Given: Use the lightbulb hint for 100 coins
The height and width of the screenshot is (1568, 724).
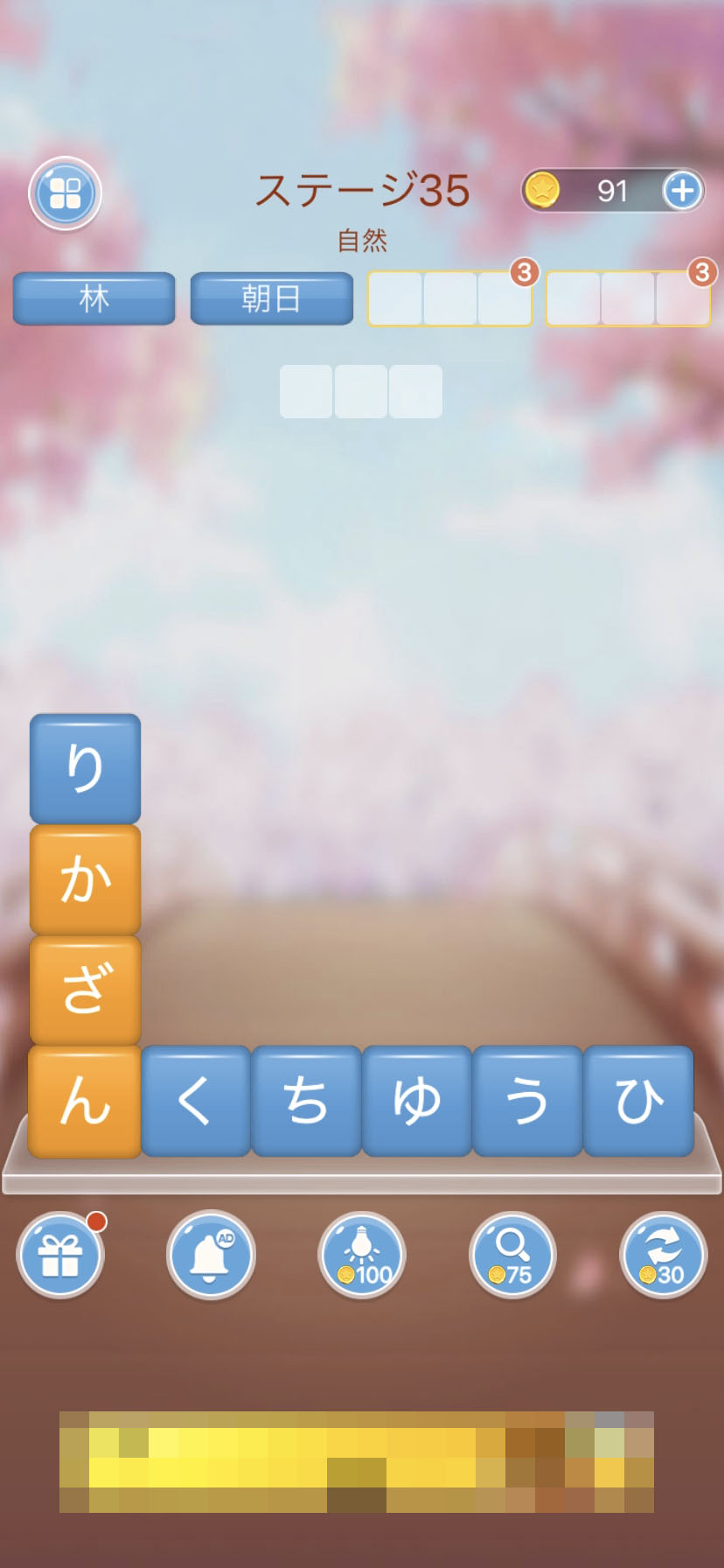Looking at the screenshot, I should 362,1255.
